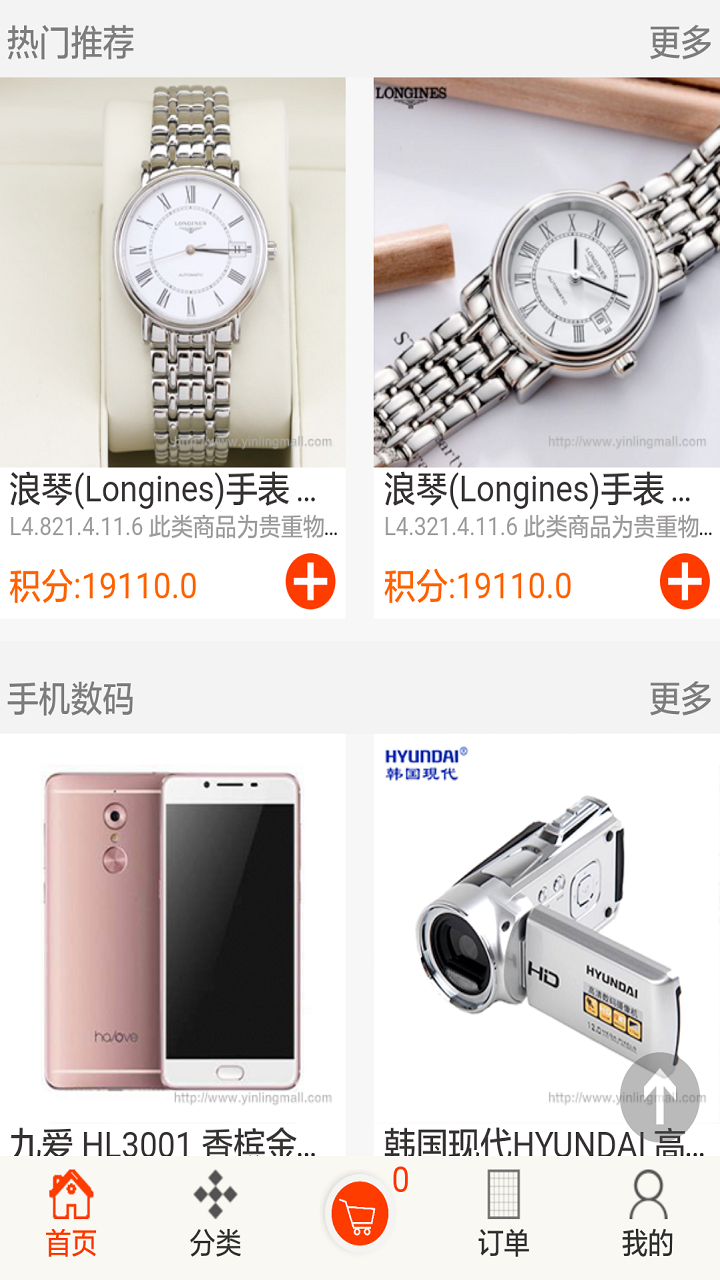Switch to the 订单 tab
Screen dimensions: 720x1280
point(504,1216)
